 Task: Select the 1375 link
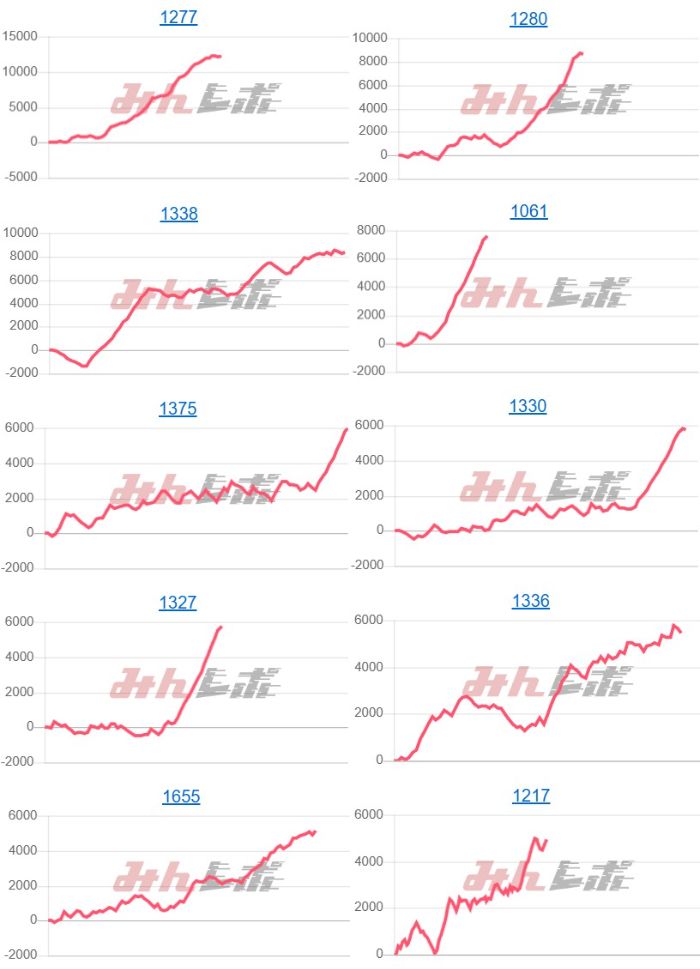178,409
